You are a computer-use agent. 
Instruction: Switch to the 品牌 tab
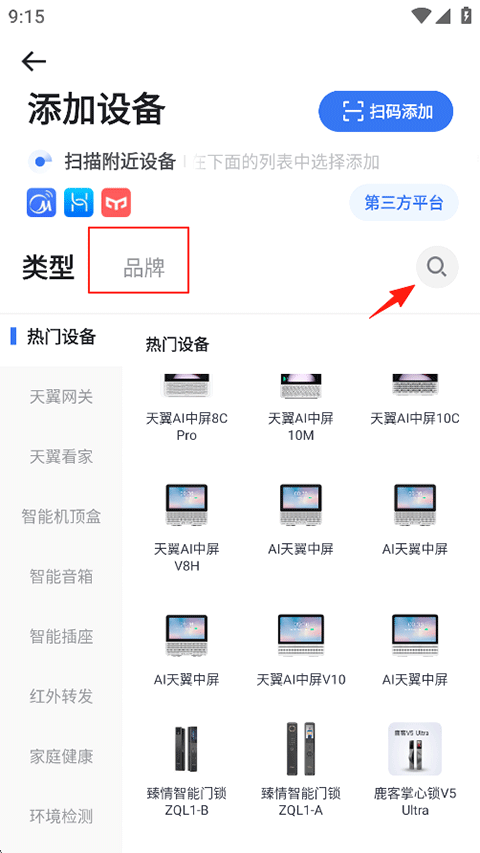tap(144, 268)
